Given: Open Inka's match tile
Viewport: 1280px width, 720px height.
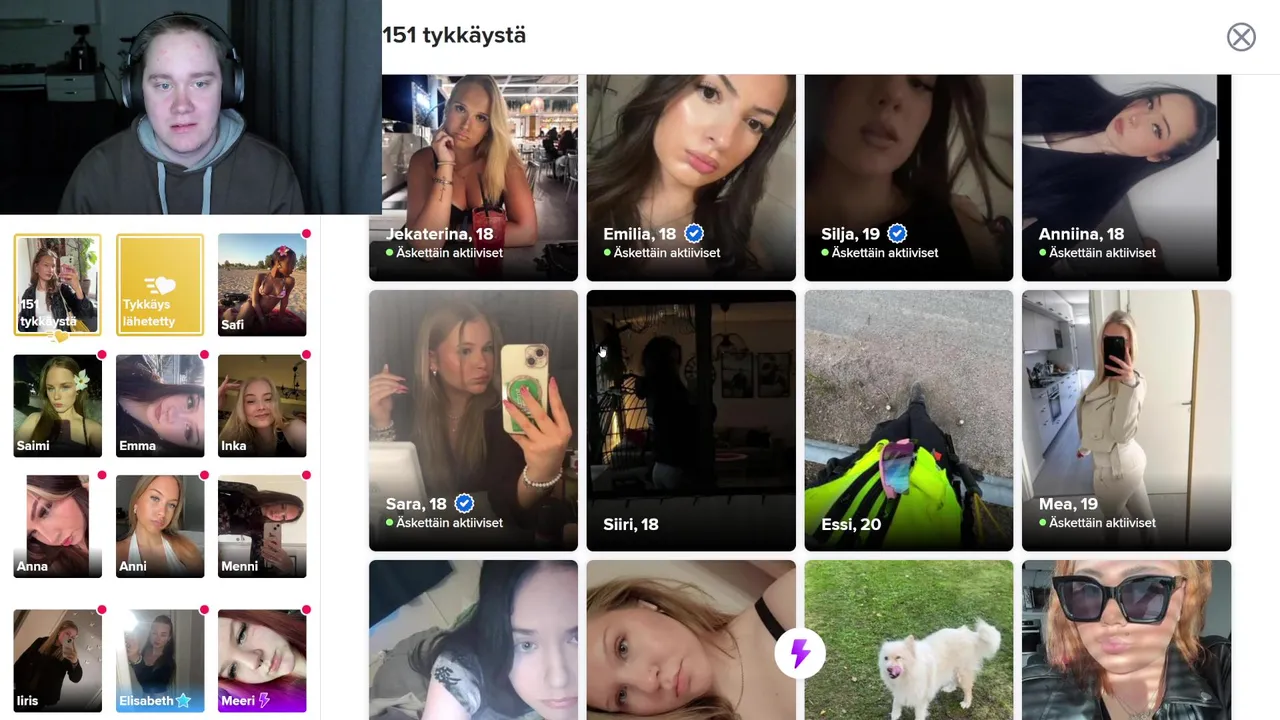Looking at the screenshot, I should tap(262, 405).
